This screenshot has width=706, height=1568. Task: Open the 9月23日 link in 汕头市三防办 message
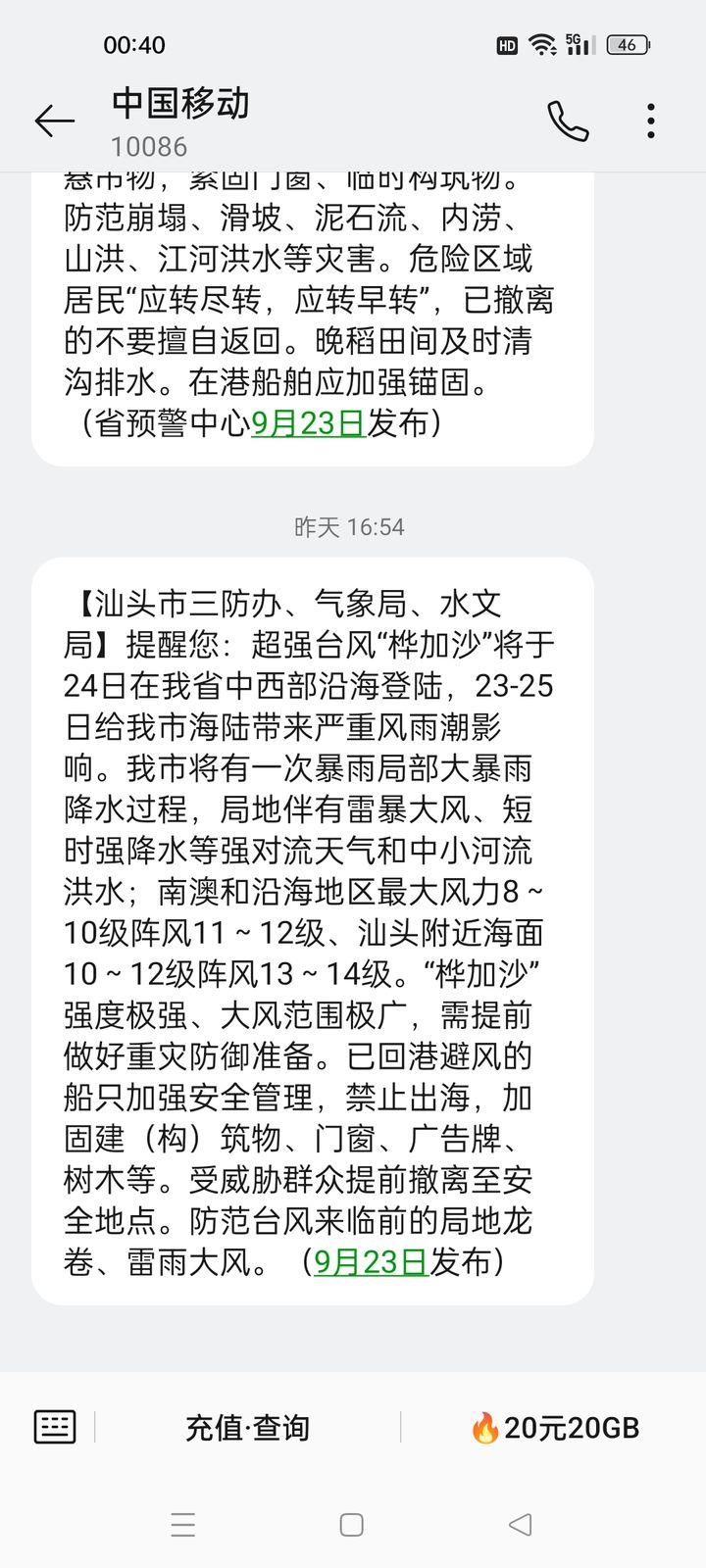coord(371,1262)
